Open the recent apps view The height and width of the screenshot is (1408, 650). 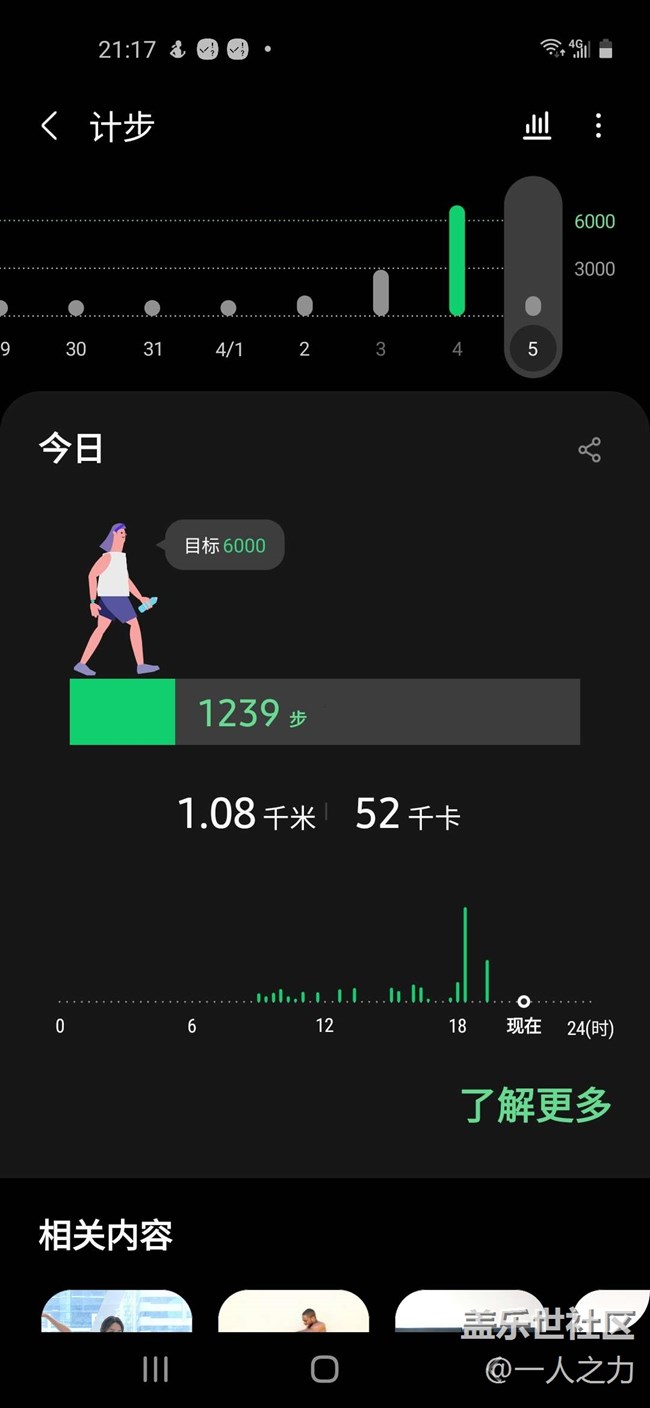click(155, 1369)
